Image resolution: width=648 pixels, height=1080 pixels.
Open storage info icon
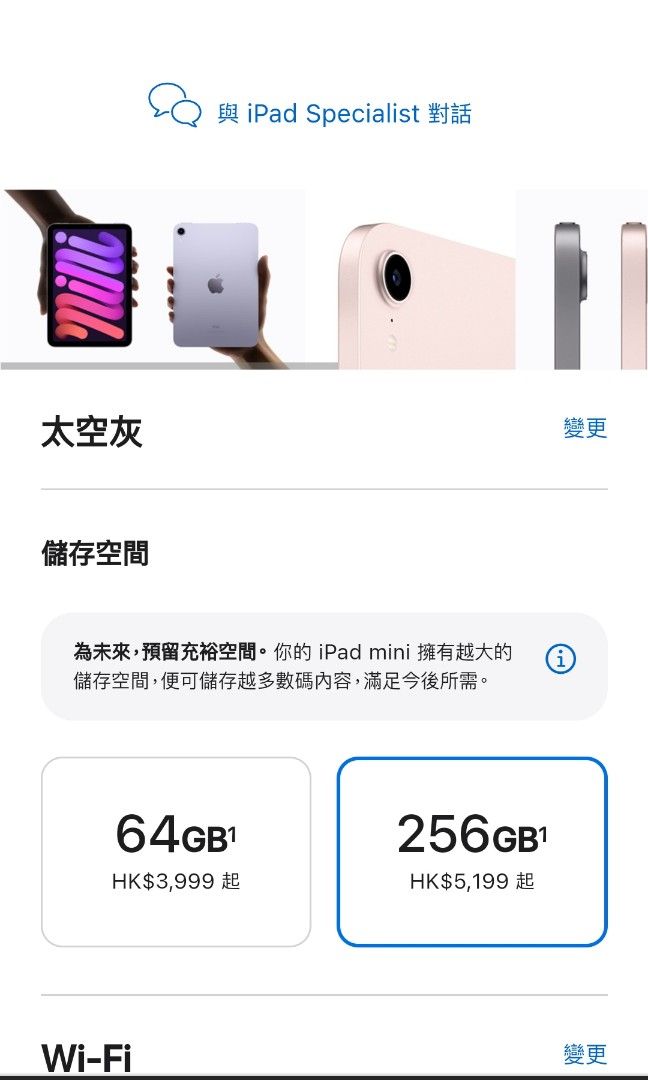[x=560, y=659]
